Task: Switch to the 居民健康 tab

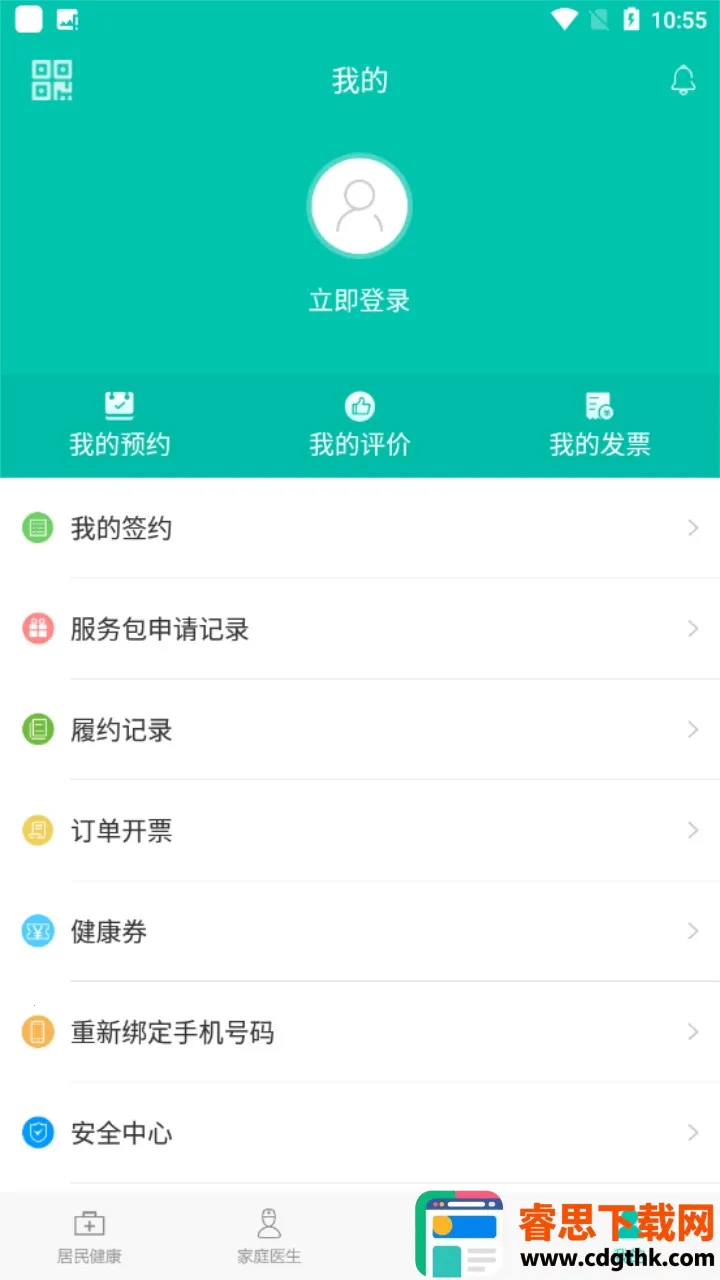Action: click(89, 1237)
